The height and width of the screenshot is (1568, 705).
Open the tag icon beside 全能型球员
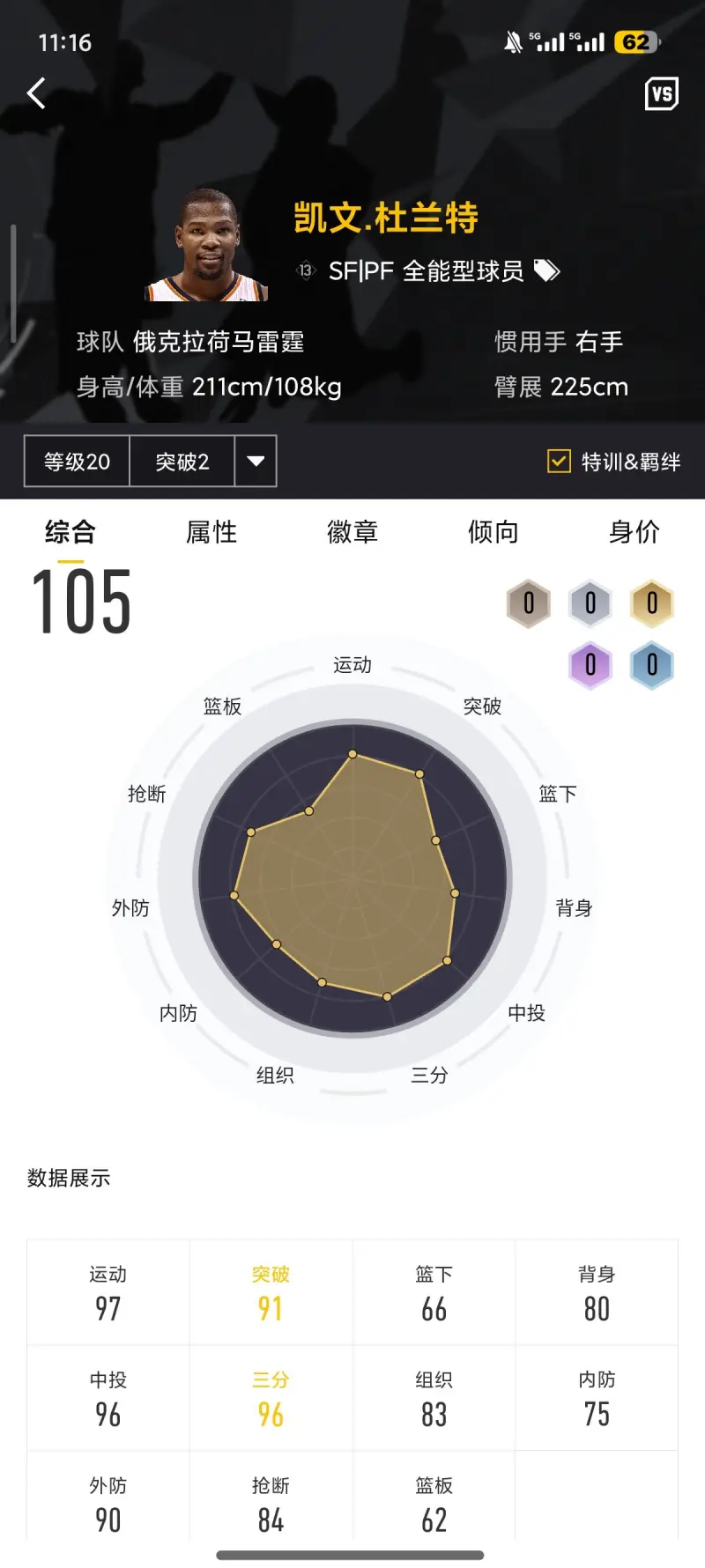click(547, 270)
